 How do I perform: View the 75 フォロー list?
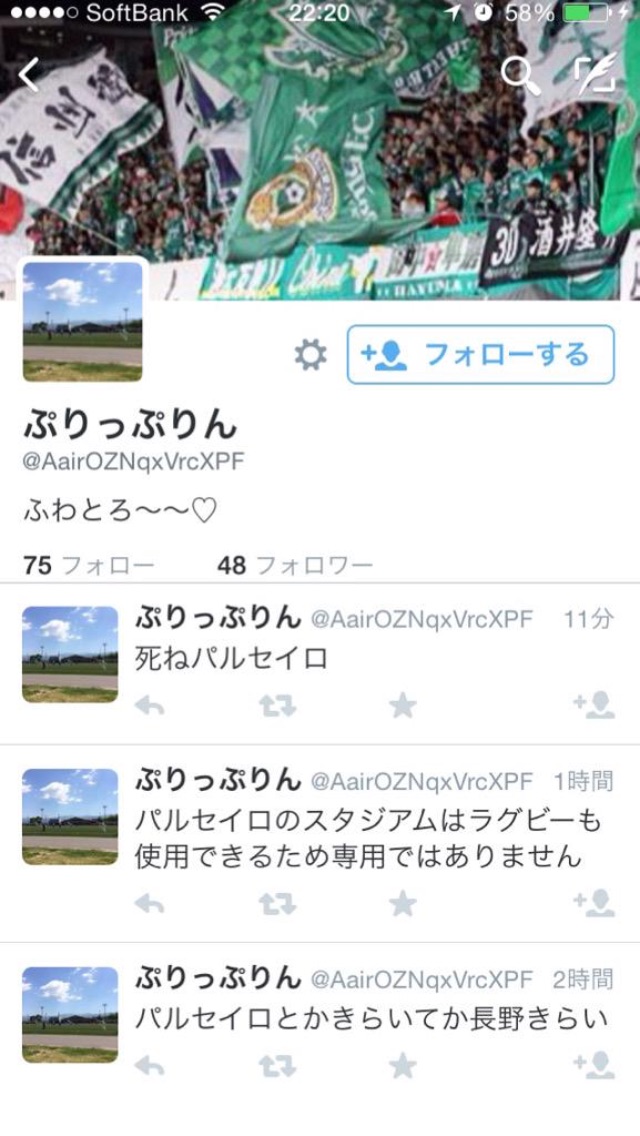point(88,565)
